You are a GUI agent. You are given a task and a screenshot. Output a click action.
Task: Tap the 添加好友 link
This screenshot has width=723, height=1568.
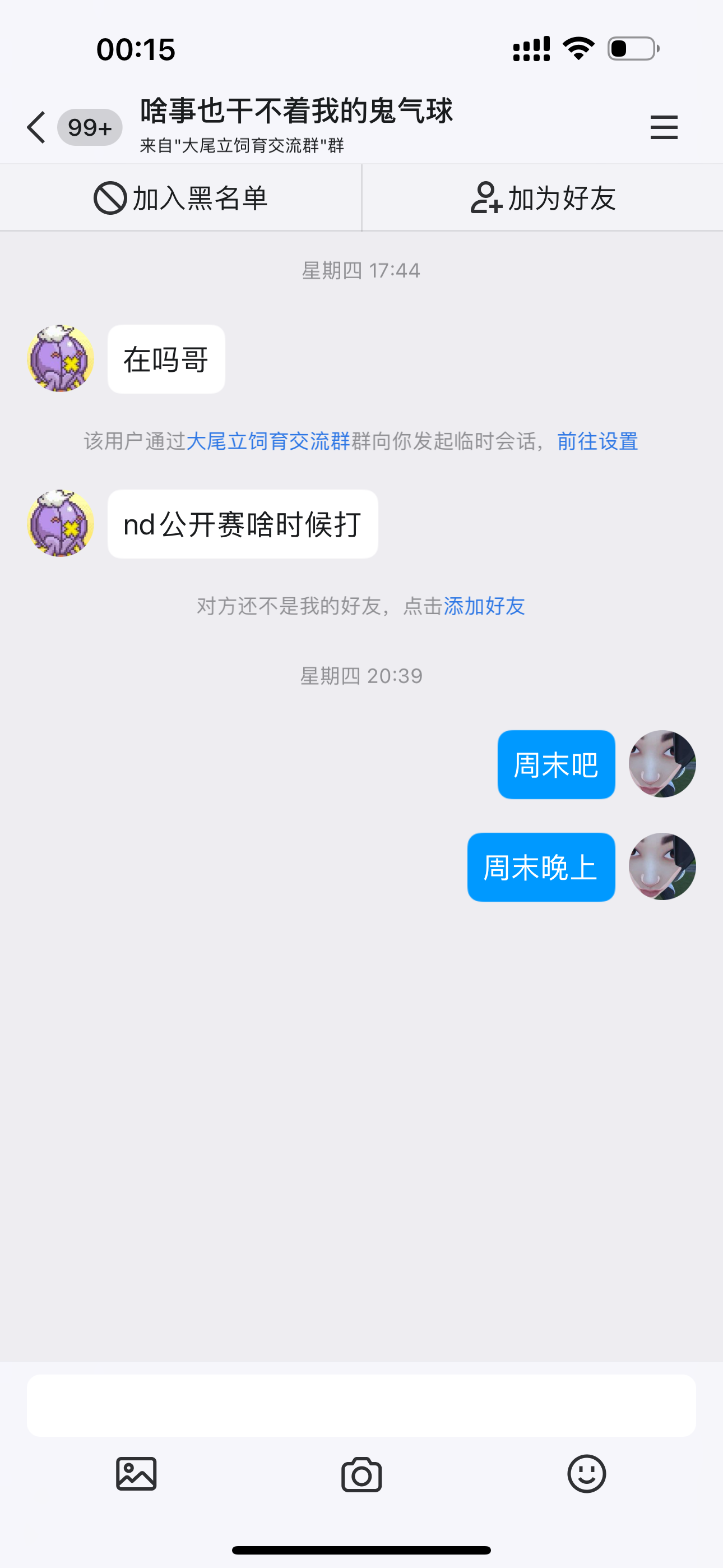pos(484,606)
